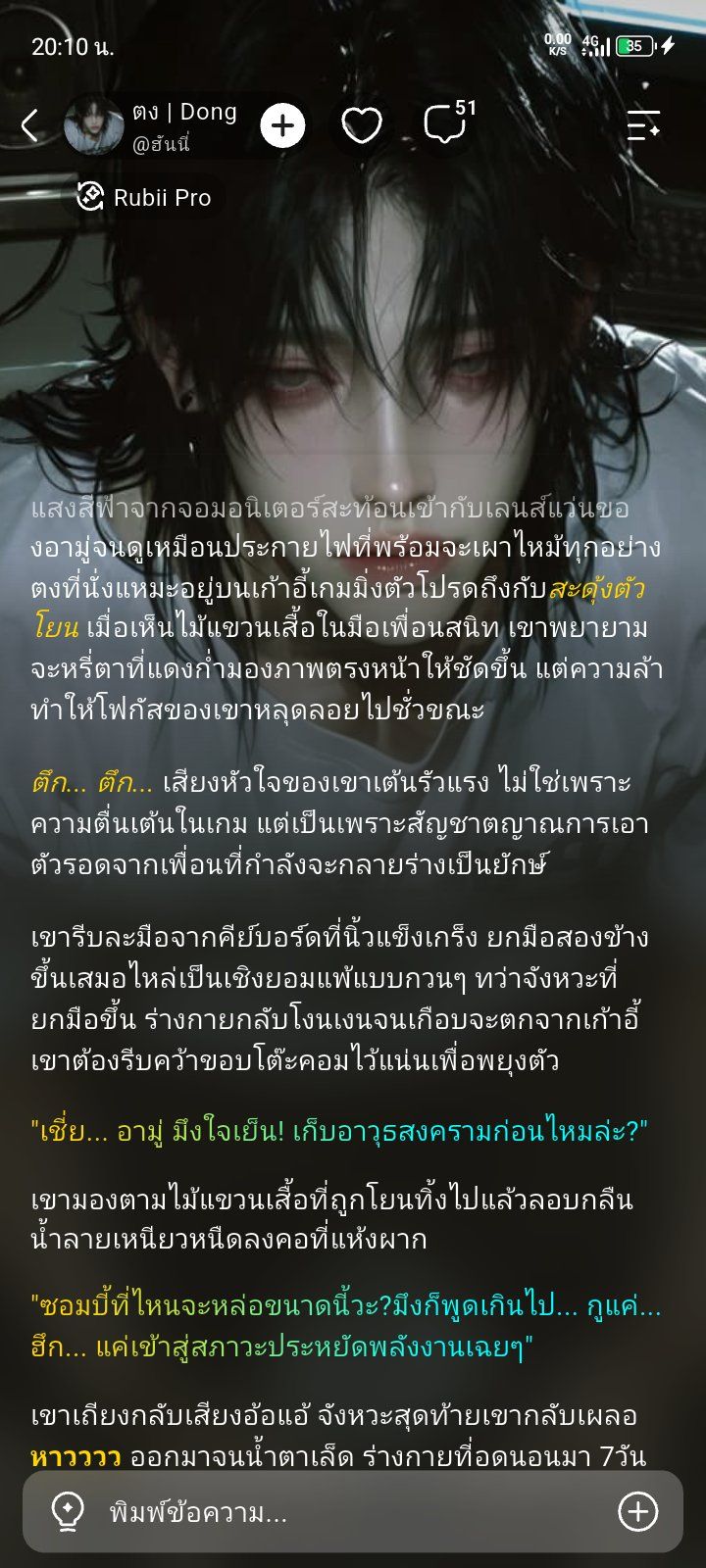Open the plus attachment button in input bar

pos(637,1512)
